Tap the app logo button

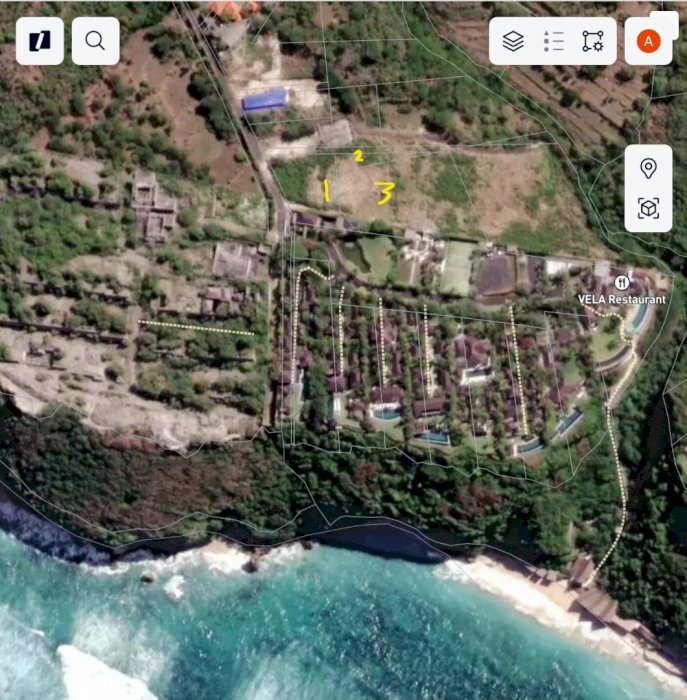click(x=40, y=41)
